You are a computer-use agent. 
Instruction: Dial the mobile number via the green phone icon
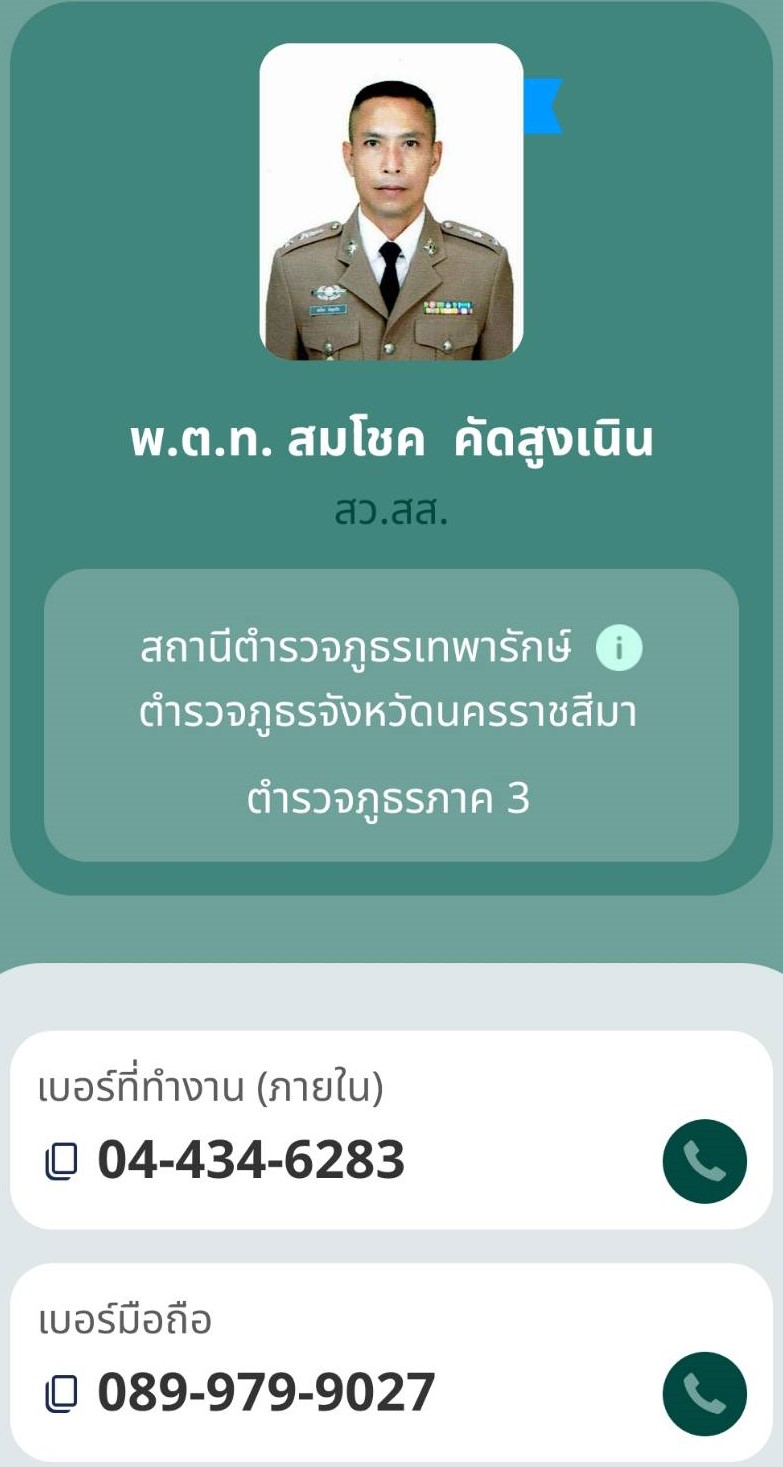[703, 1393]
